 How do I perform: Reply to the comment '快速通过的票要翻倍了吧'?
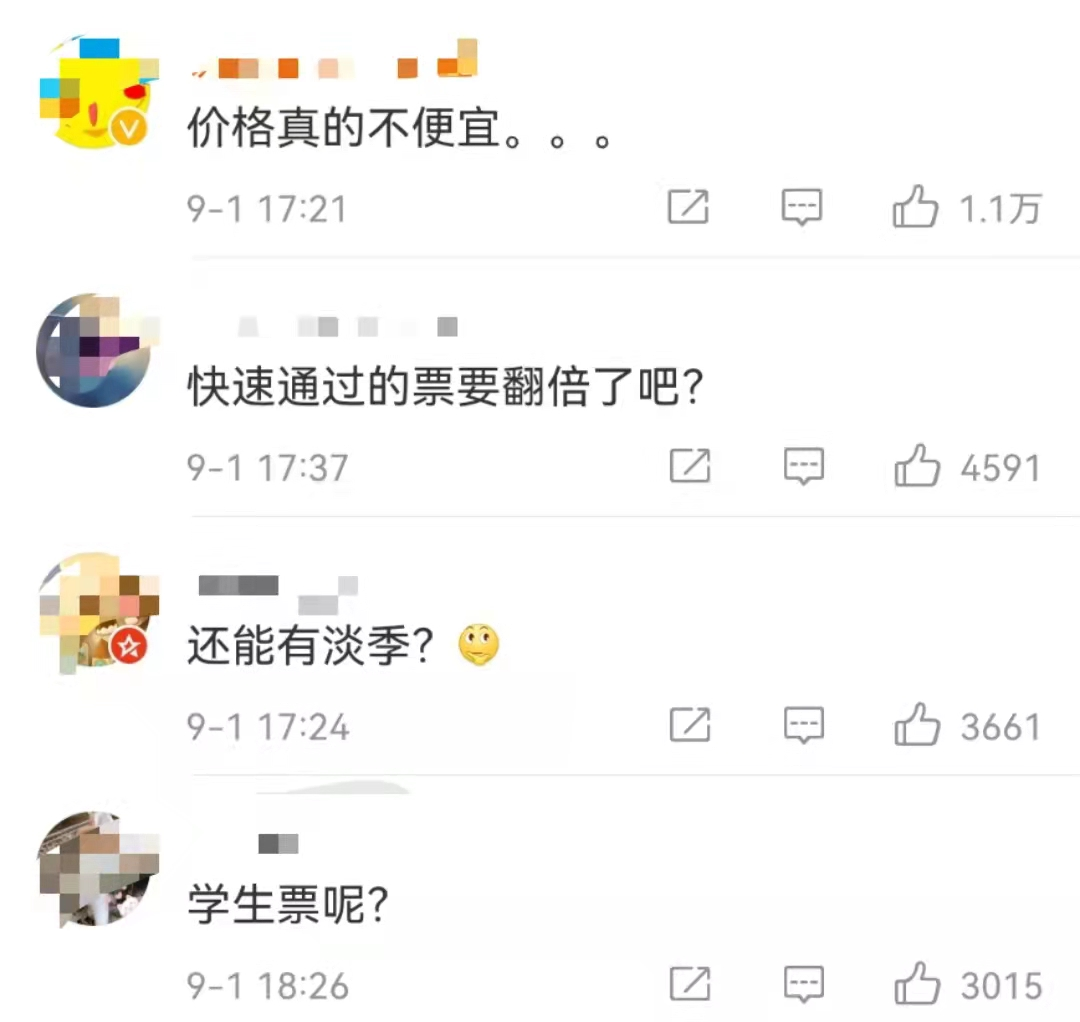(802, 467)
